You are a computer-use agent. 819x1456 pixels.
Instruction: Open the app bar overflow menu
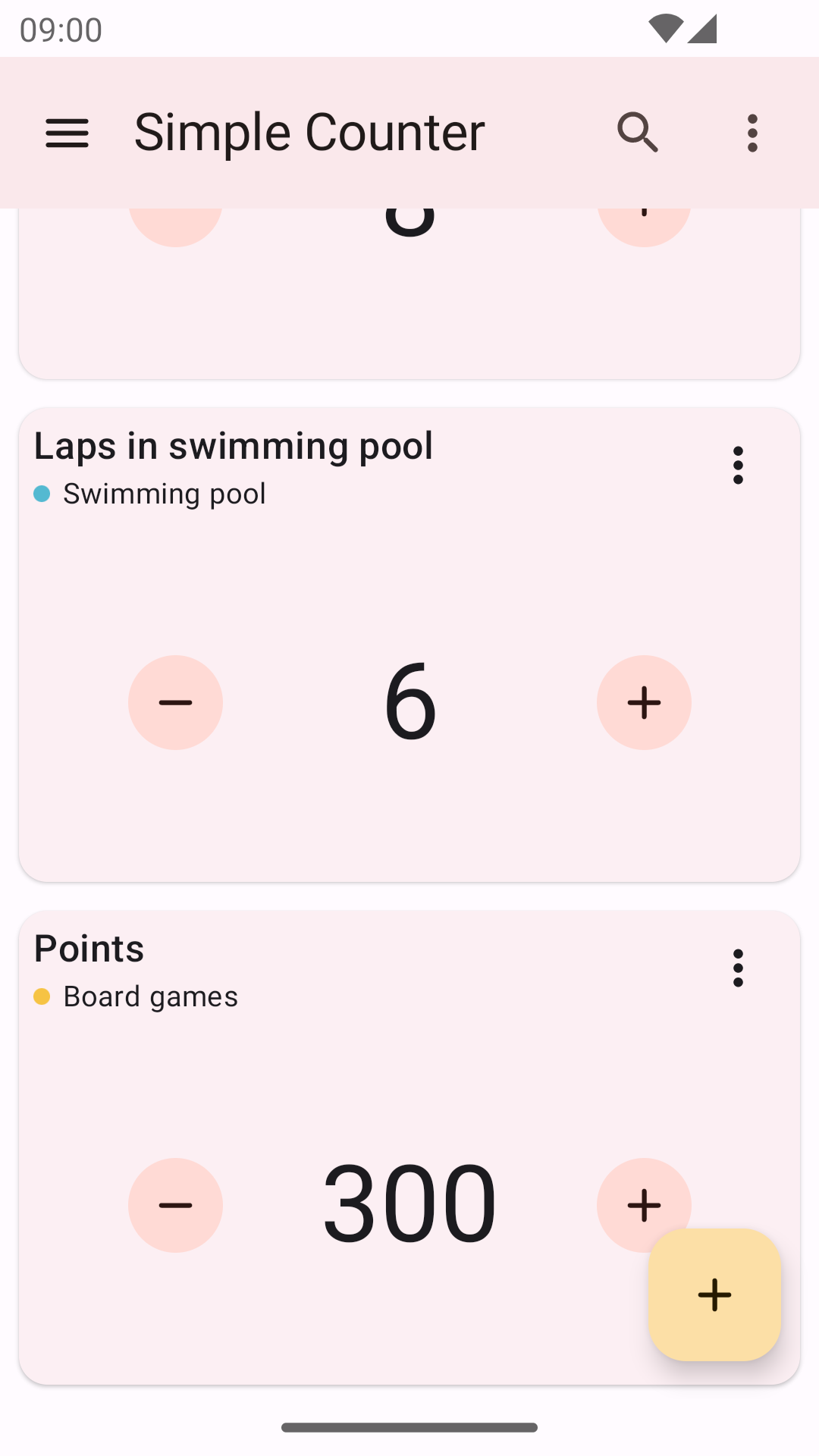pyautogui.click(x=752, y=133)
